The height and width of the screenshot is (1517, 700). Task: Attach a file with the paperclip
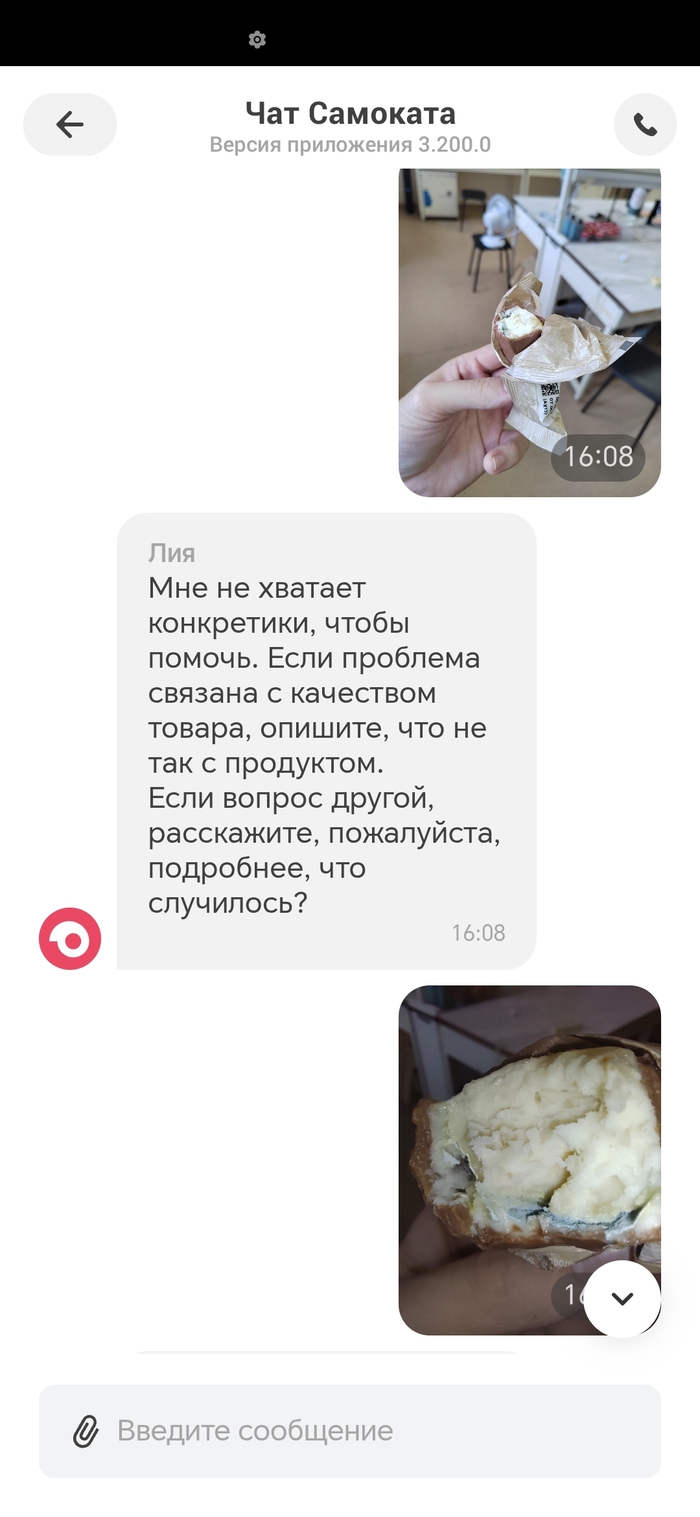click(x=86, y=1431)
